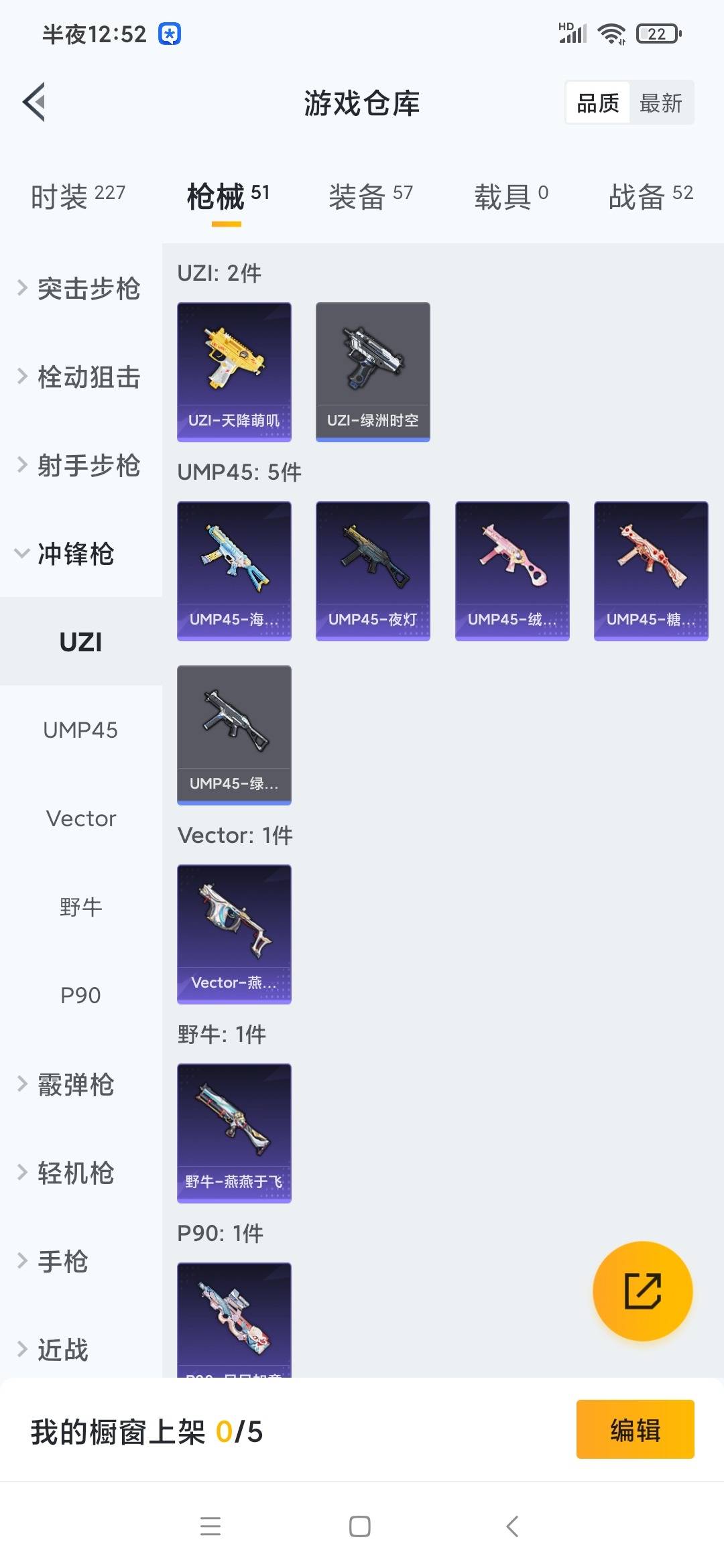Tap the 编辑 button
The image size is (724, 1568).
point(635,1429)
